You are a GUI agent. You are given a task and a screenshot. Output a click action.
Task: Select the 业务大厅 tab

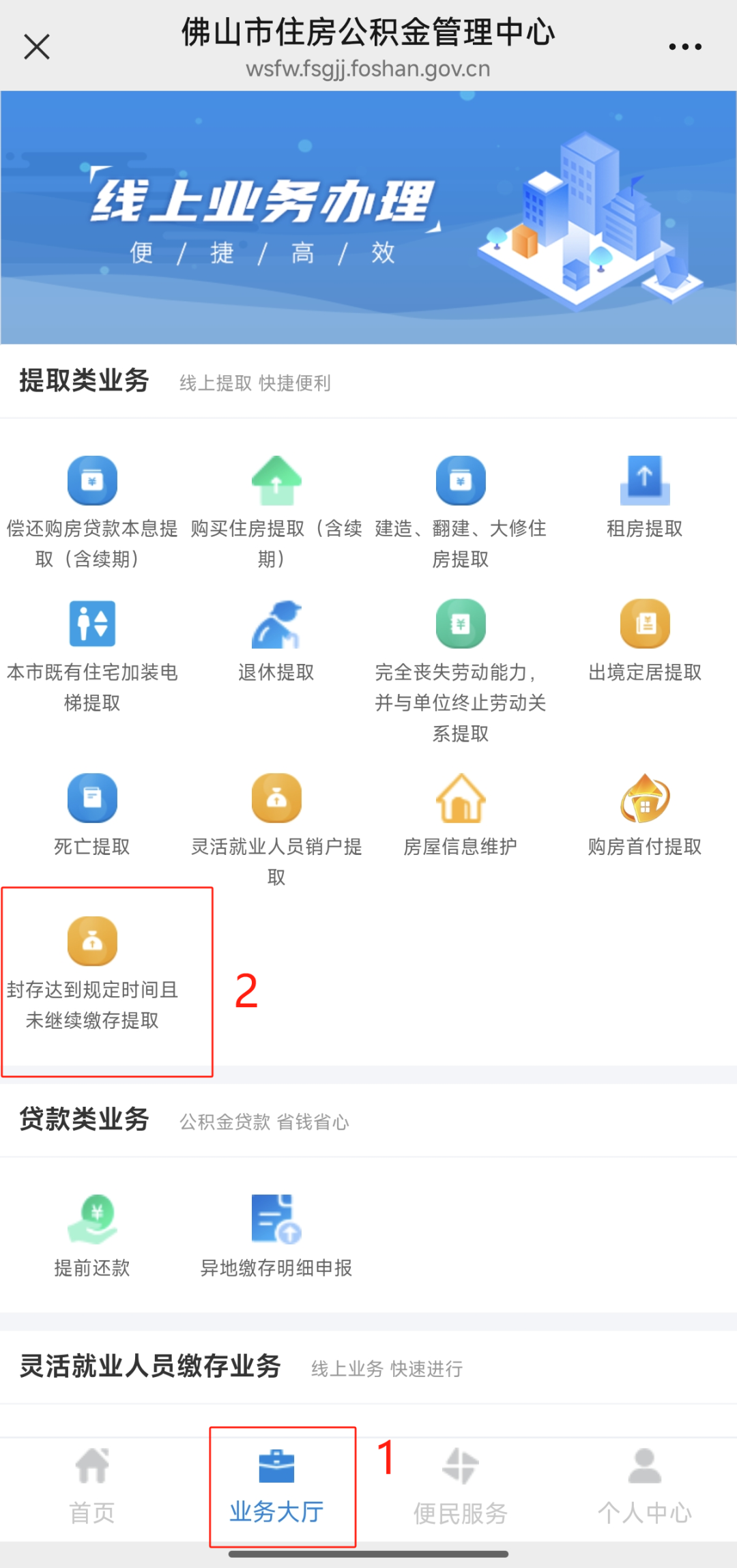[x=276, y=1487]
